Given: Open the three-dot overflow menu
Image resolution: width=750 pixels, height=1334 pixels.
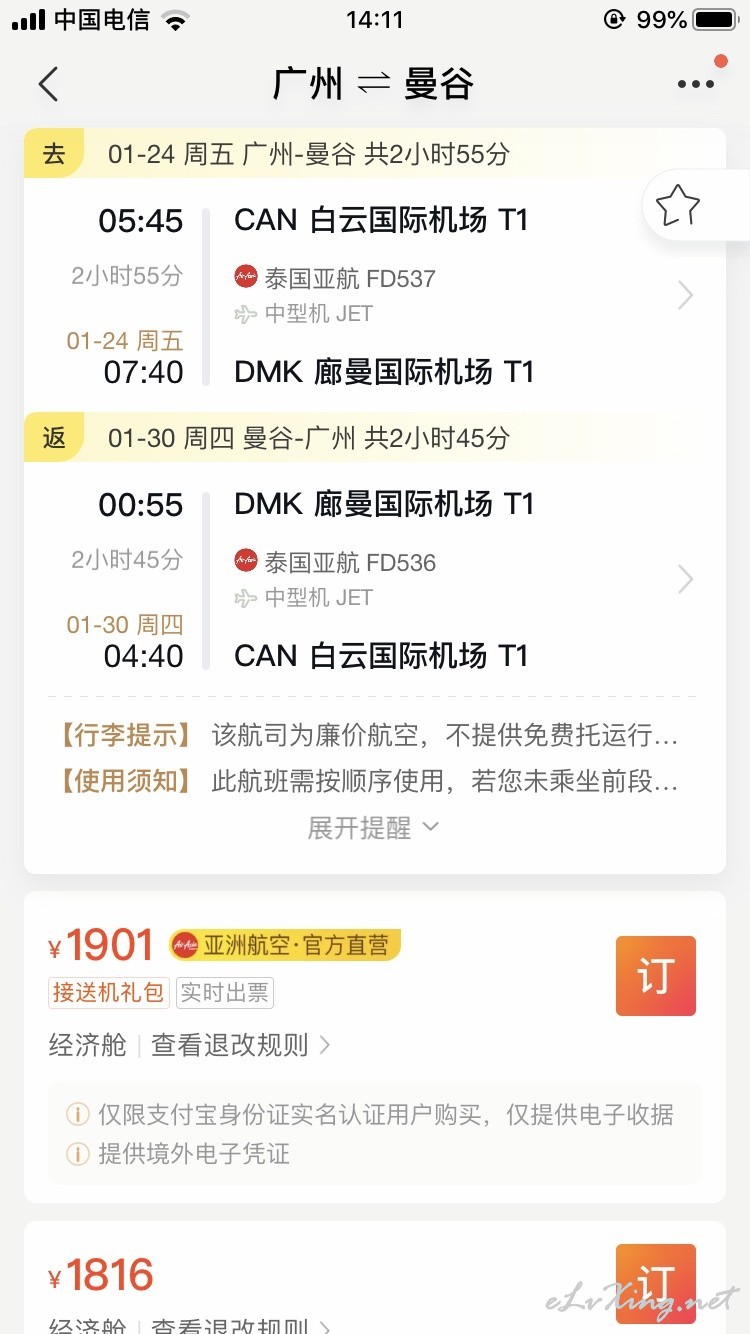Looking at the screenshot, I should [696, 84].
